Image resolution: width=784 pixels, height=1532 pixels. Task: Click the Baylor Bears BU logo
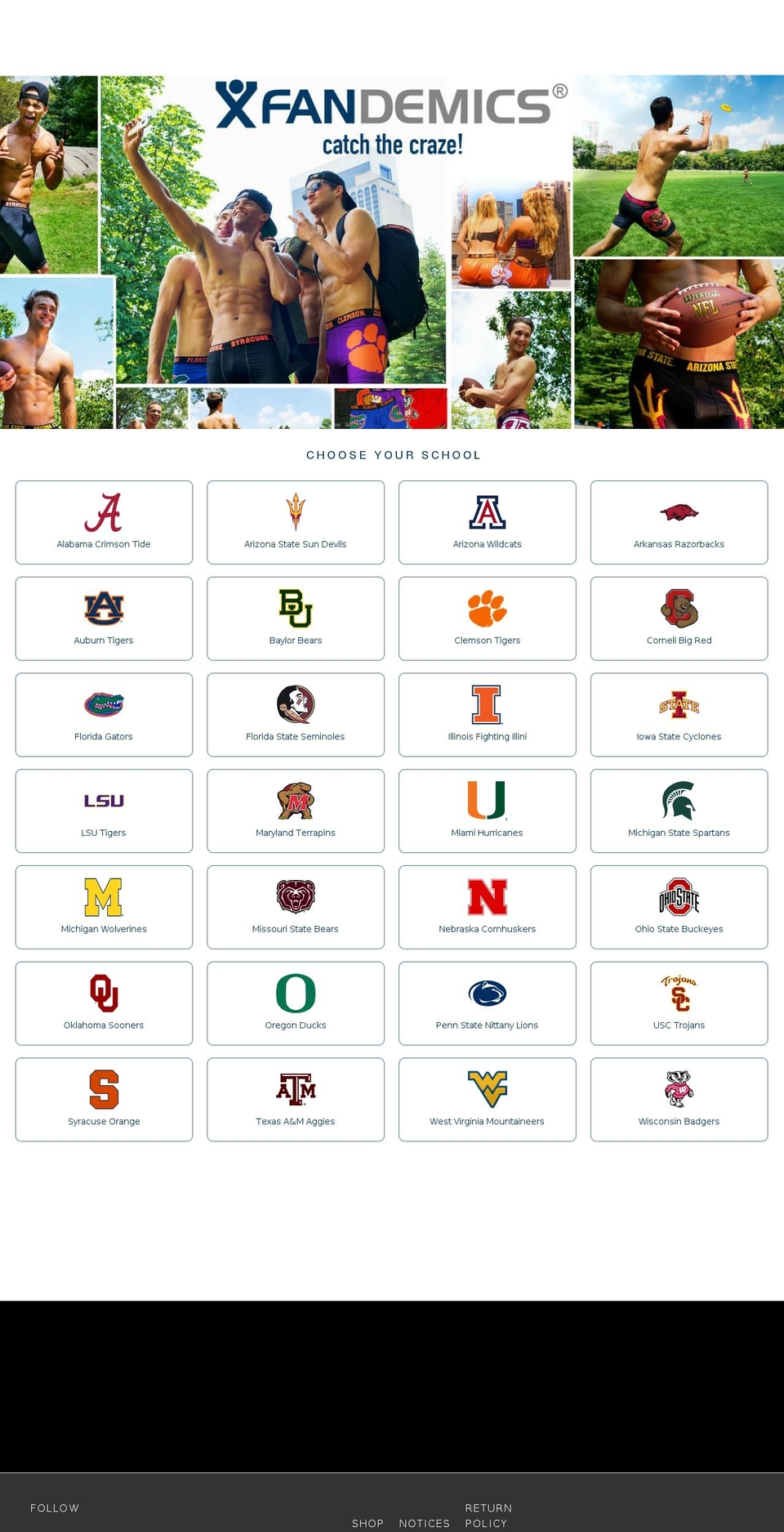click(x=296, y=609)
